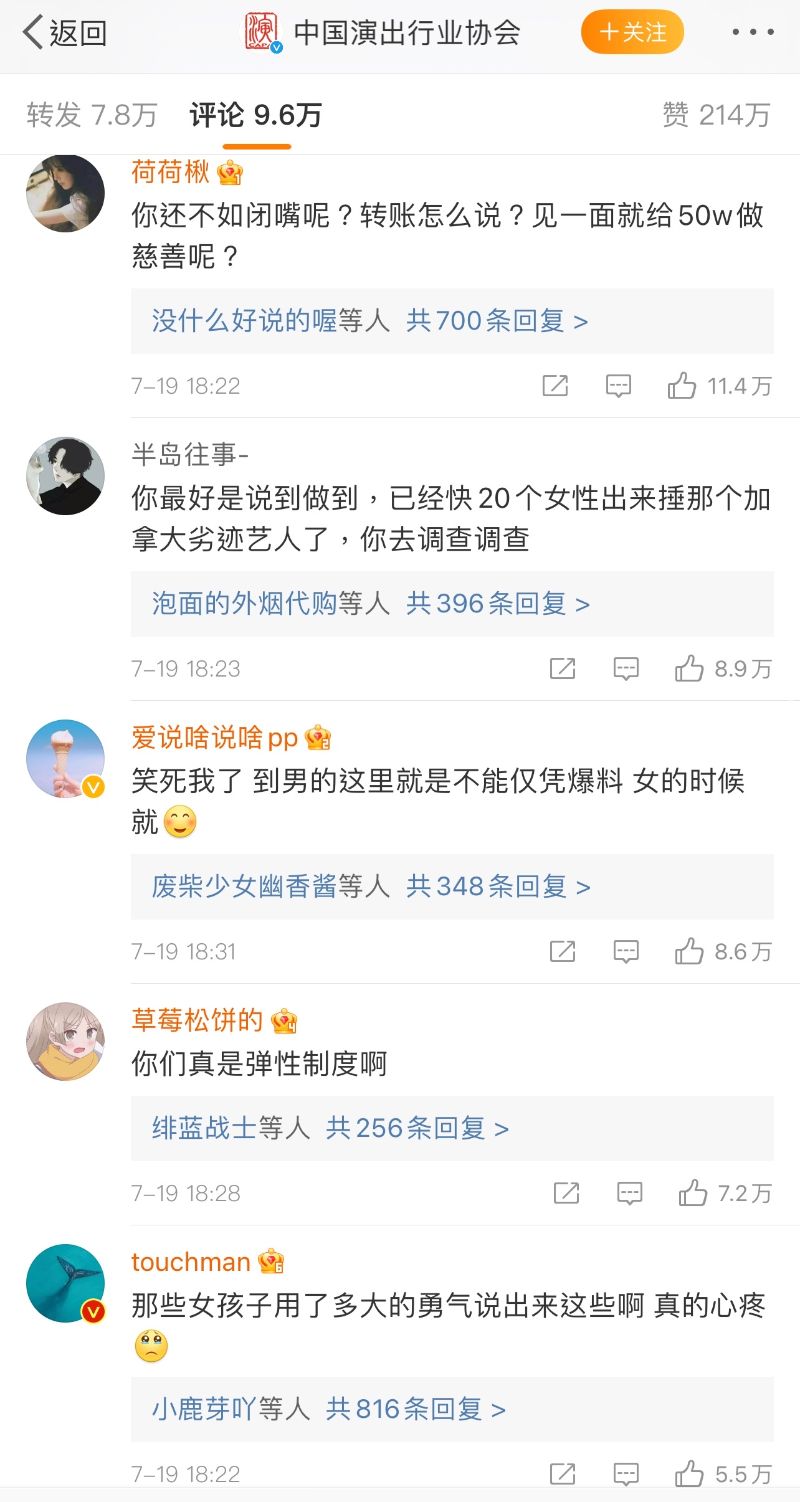
Task: Comment on 爱说啥说啥pp's comment
Action: (x=626, y=952)
